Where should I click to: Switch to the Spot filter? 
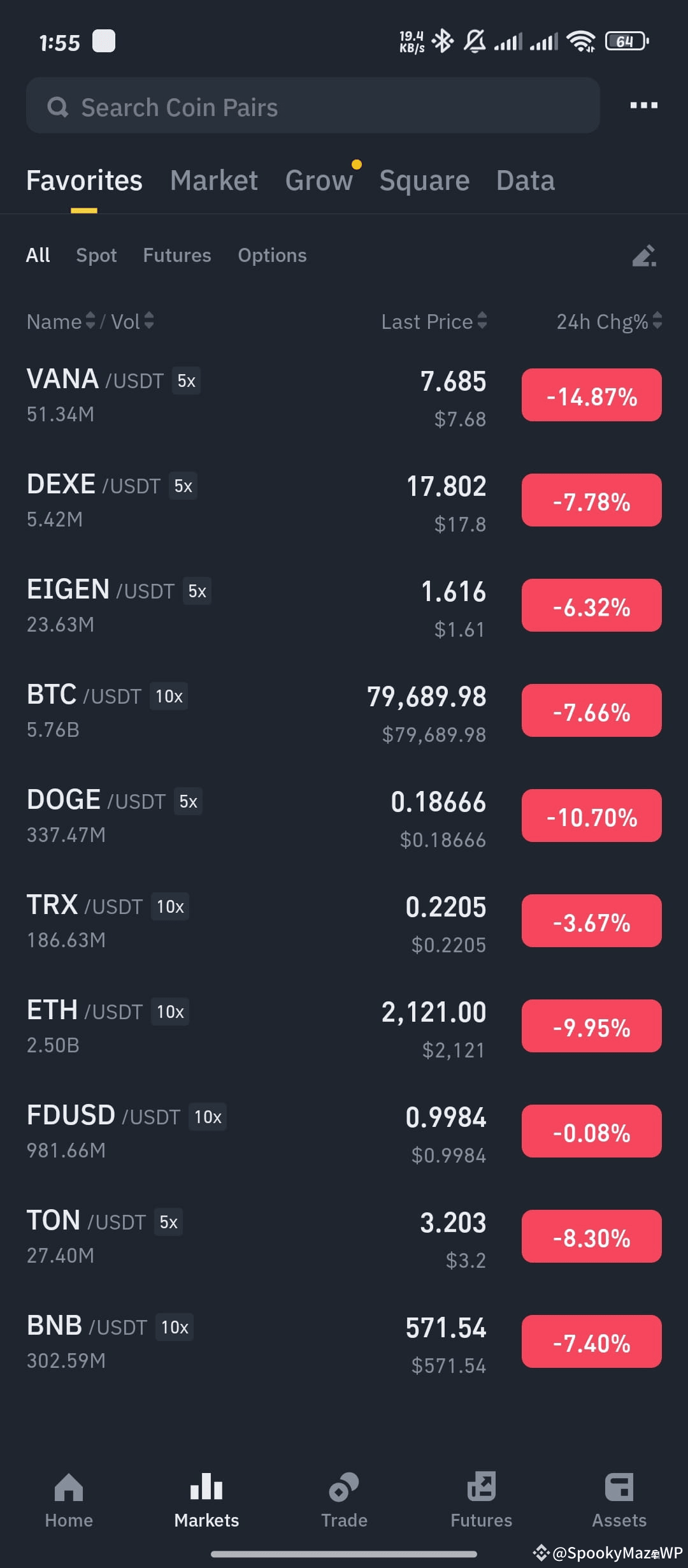pos(96,255)
